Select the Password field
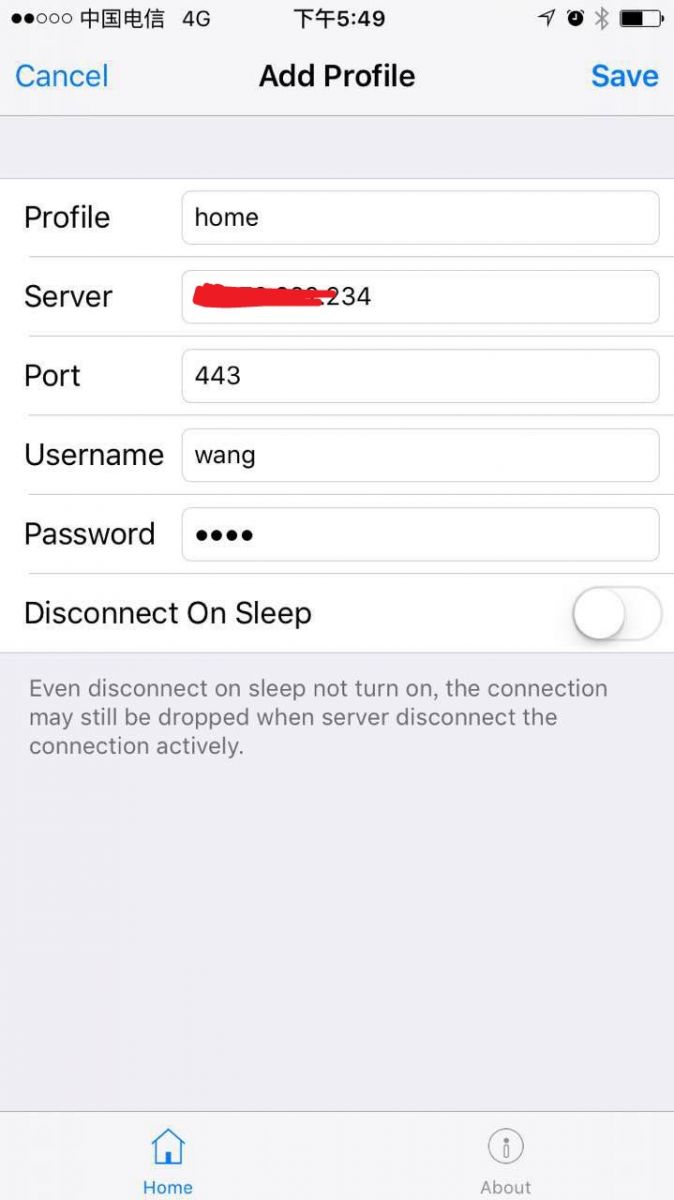Image resolution: width=674 pixels, height=1200 pixels. pos(420,534)
